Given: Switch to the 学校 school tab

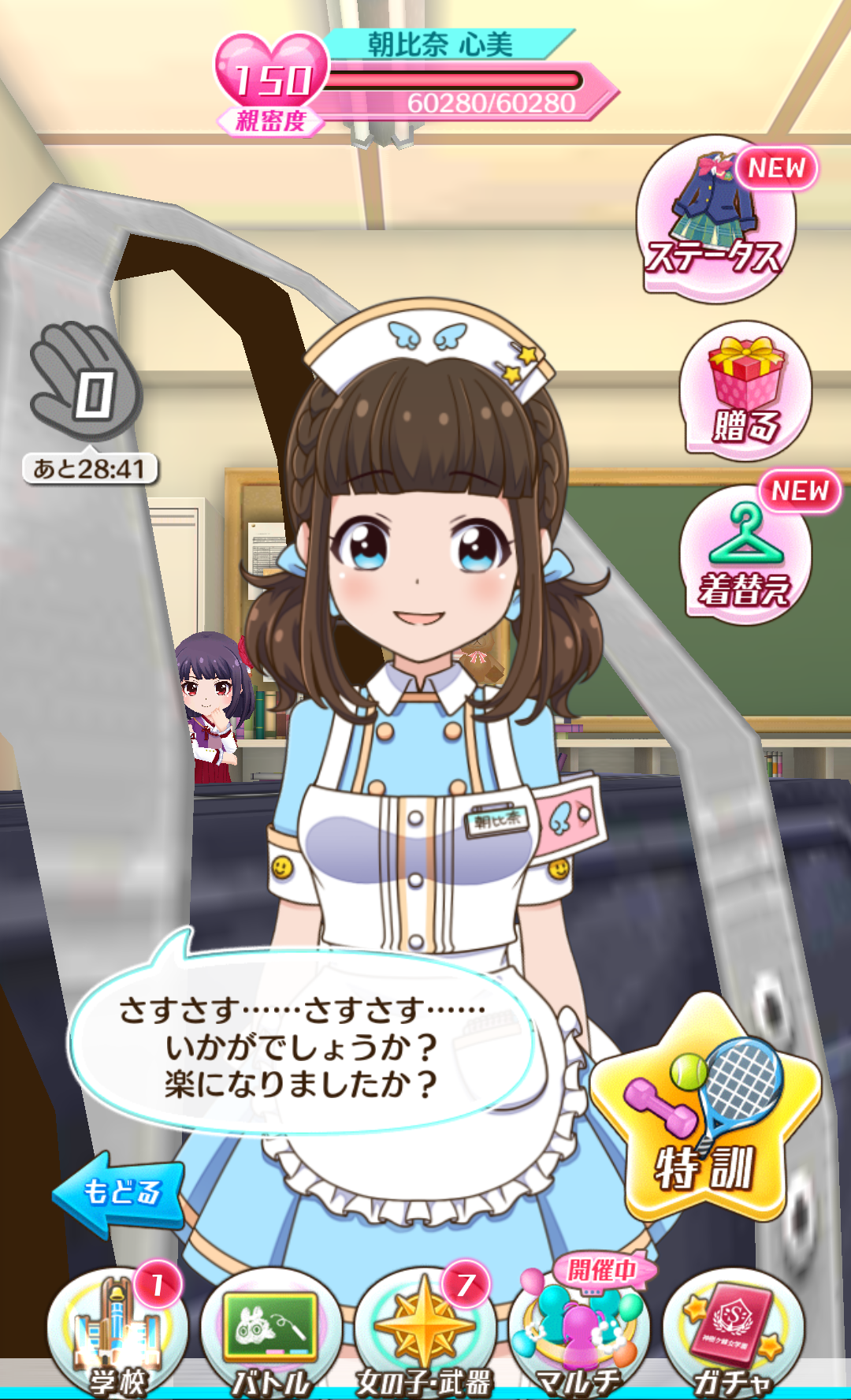Looking at the screenshot, I should pos(117,1332).
